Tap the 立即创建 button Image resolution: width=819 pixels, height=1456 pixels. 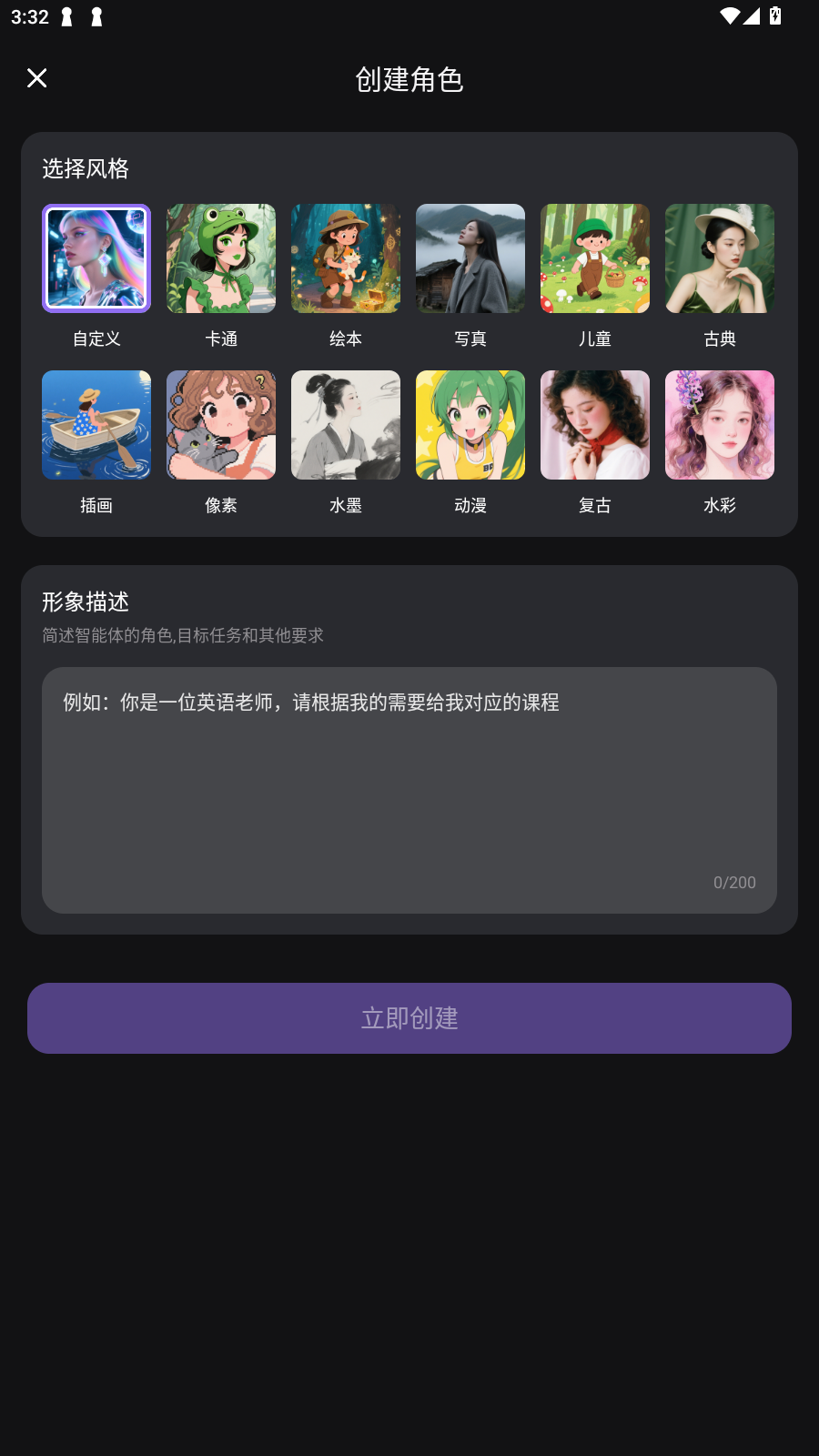click(409, 1018)
